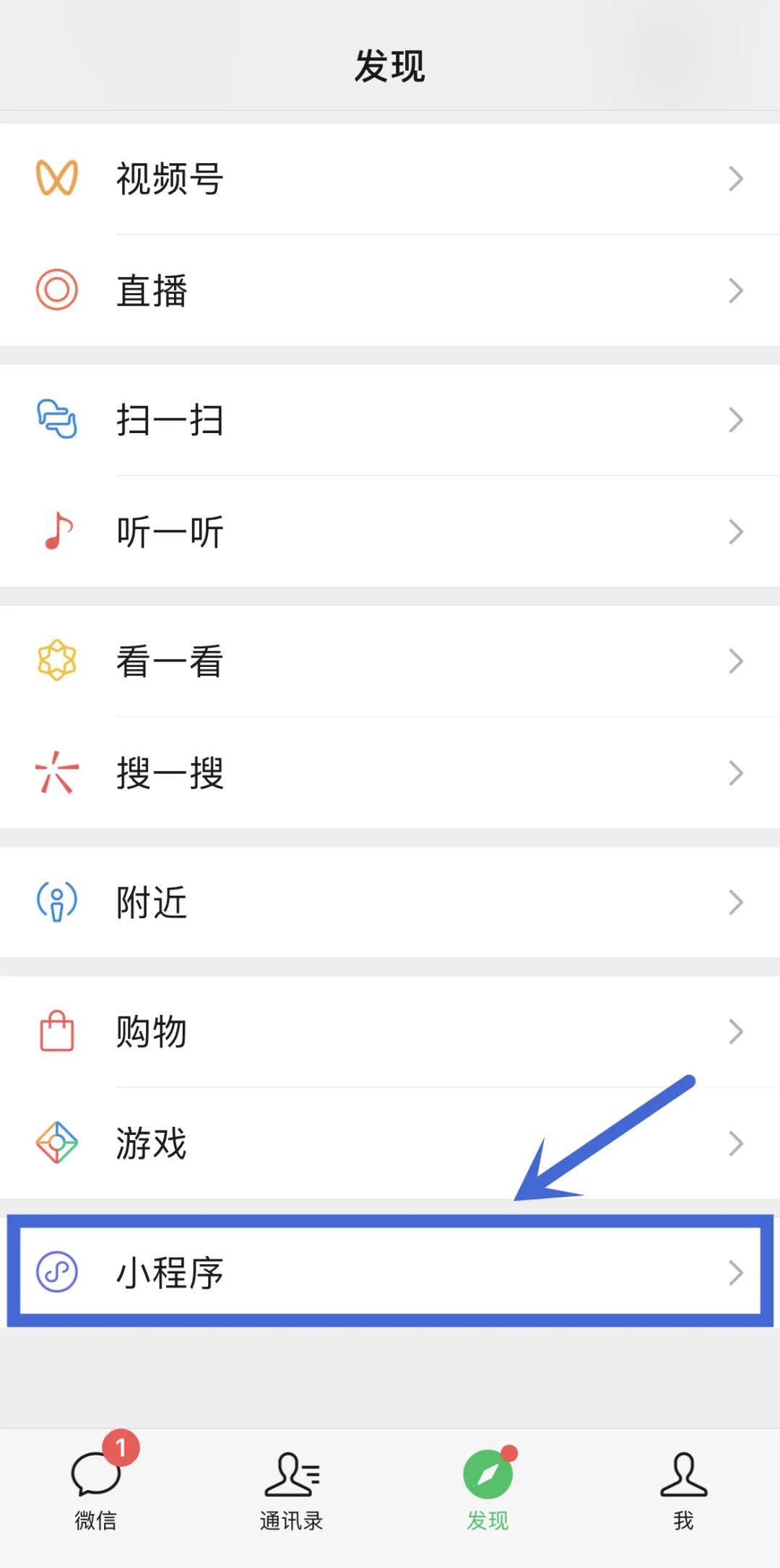Image resolution: width=780 pixels, height=1568 pixels.
Task: Open the 游戏 games row
Action: click(390, 1144)
